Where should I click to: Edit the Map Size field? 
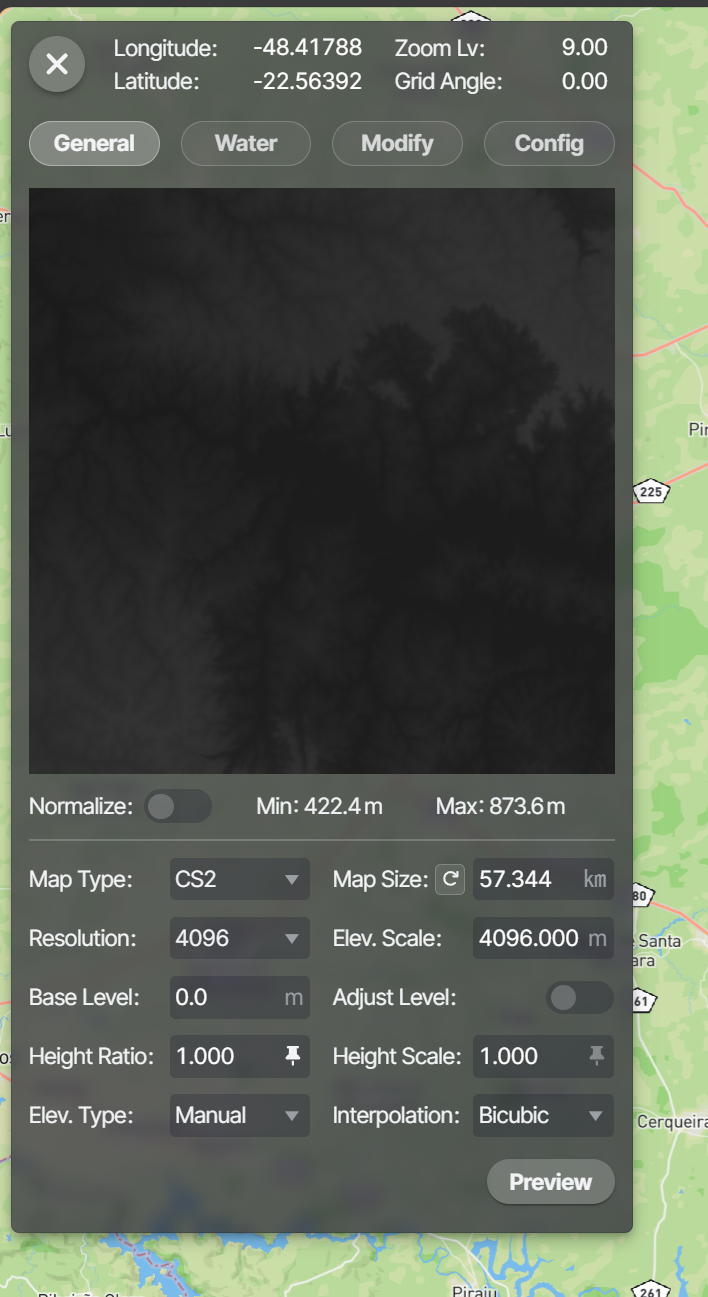click(525, 880)
